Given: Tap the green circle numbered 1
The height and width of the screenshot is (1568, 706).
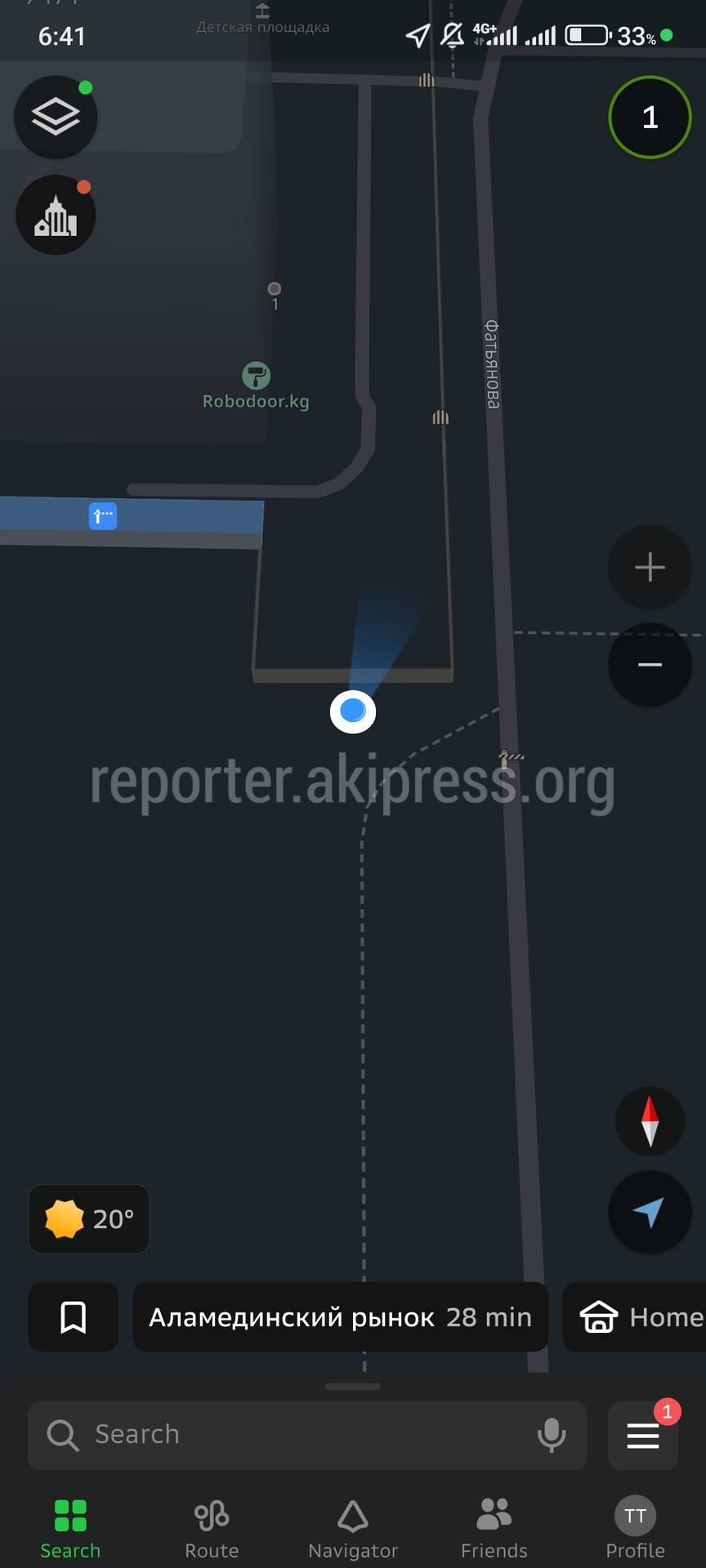Looking at the screenshot, I should click(650, 118).
